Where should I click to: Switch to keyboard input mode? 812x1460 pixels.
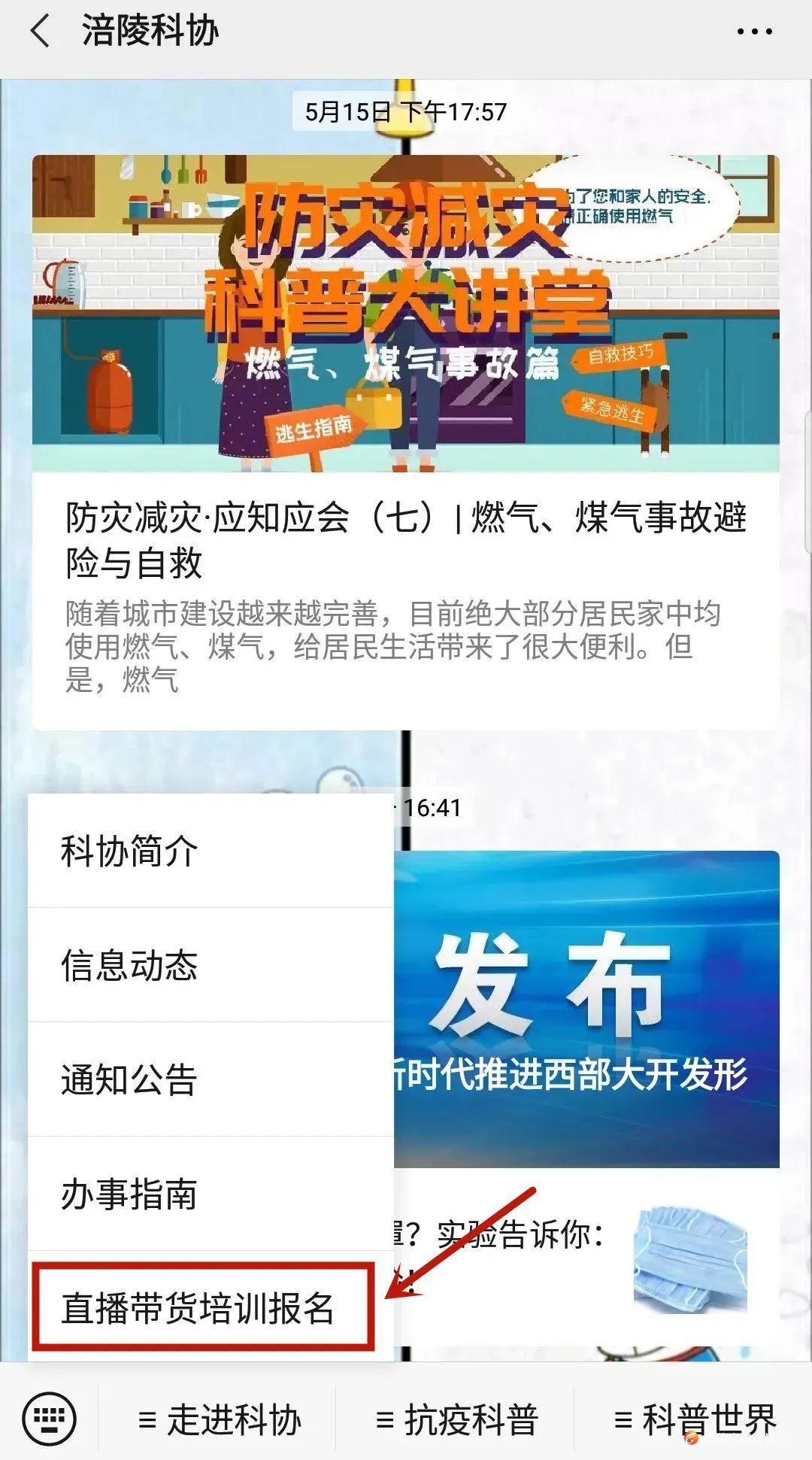coord(49,1419)
